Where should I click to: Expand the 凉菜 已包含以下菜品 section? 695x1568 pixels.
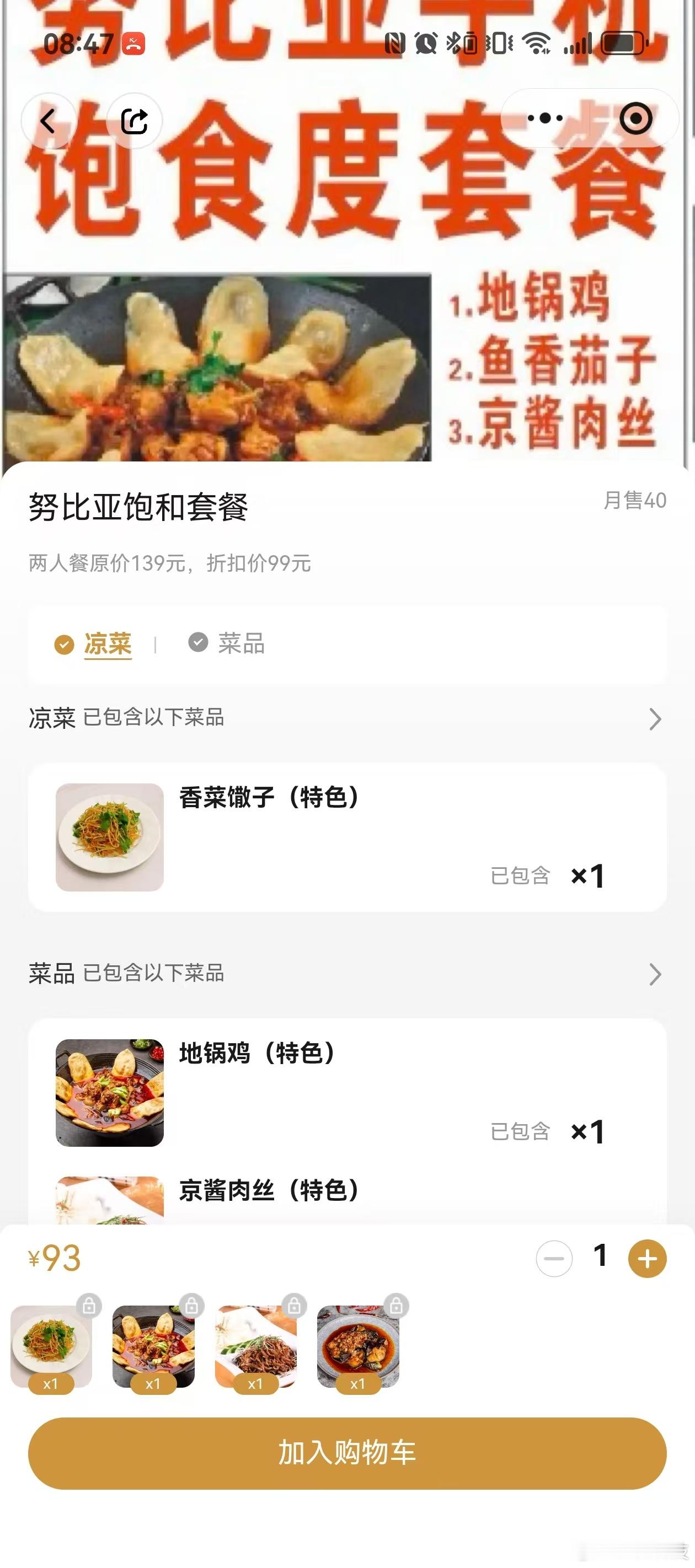click(654, 719)
